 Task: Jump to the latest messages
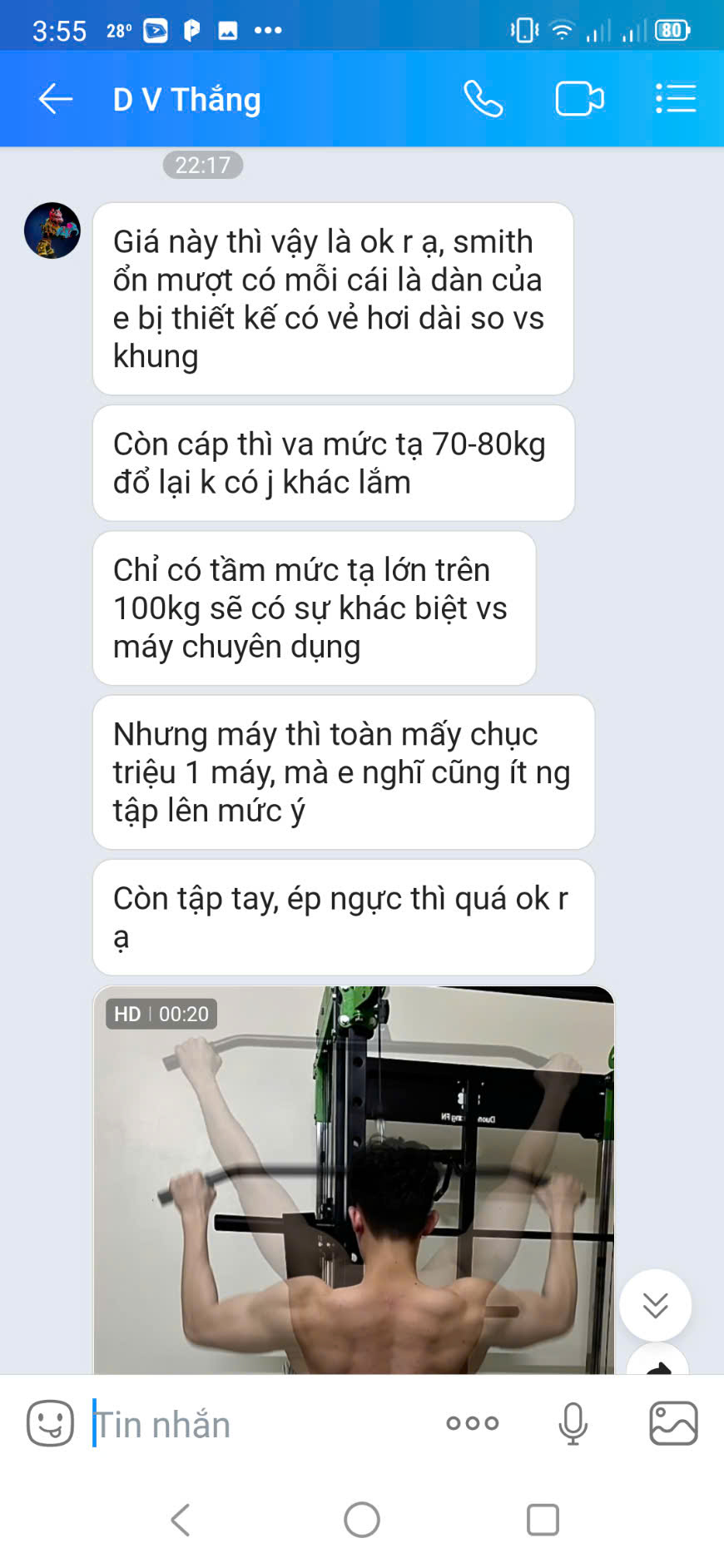click(655, 1304)
